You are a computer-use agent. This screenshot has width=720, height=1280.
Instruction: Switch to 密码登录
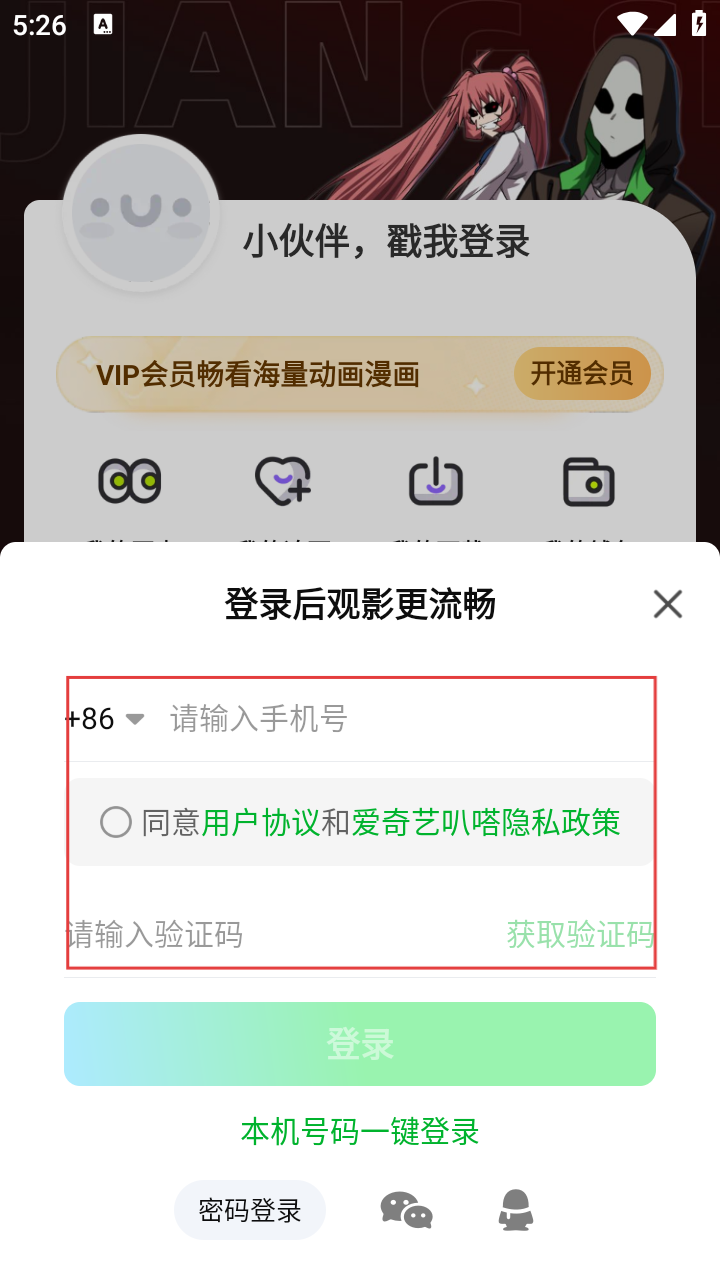pos(250,1210)
